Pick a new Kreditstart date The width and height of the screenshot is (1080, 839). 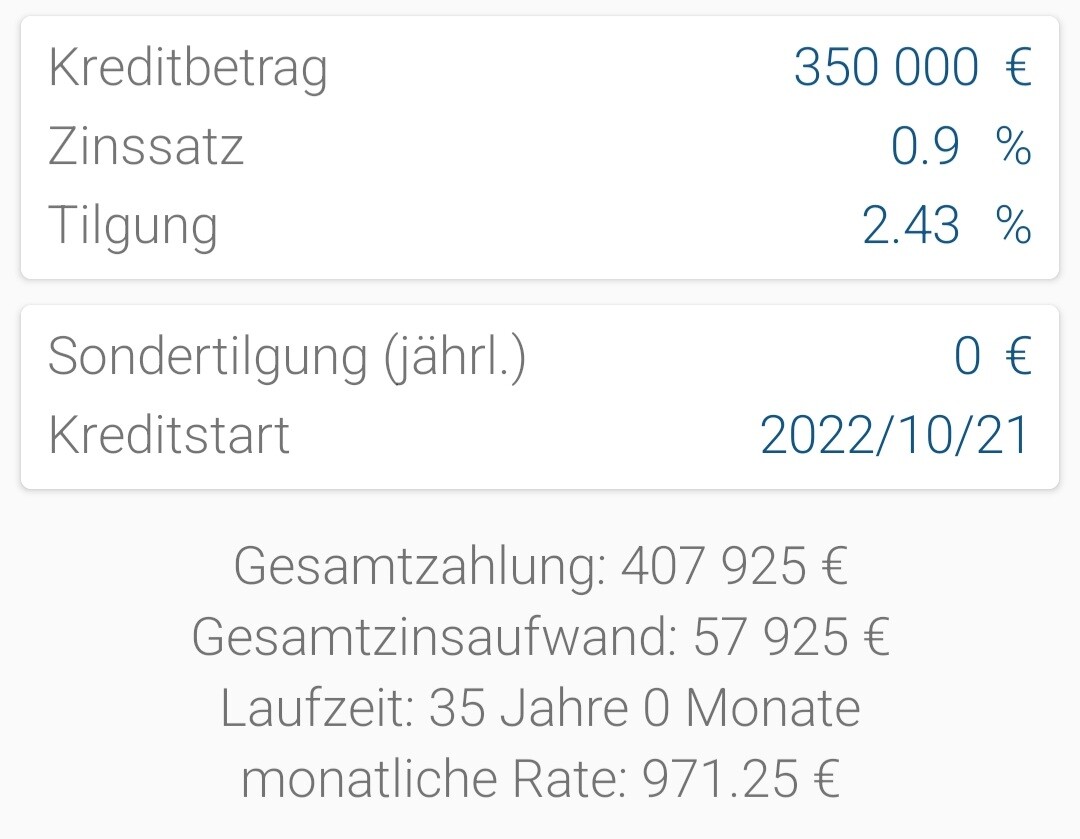pyautogui.click(x=894, y=435)
